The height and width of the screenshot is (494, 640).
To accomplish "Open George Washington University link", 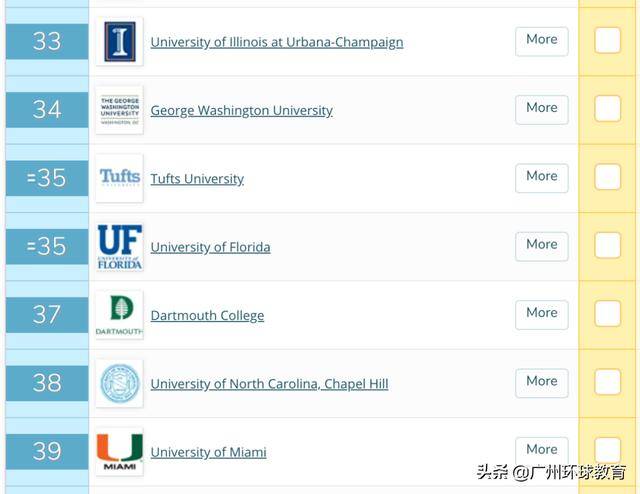I will [241, 111].
